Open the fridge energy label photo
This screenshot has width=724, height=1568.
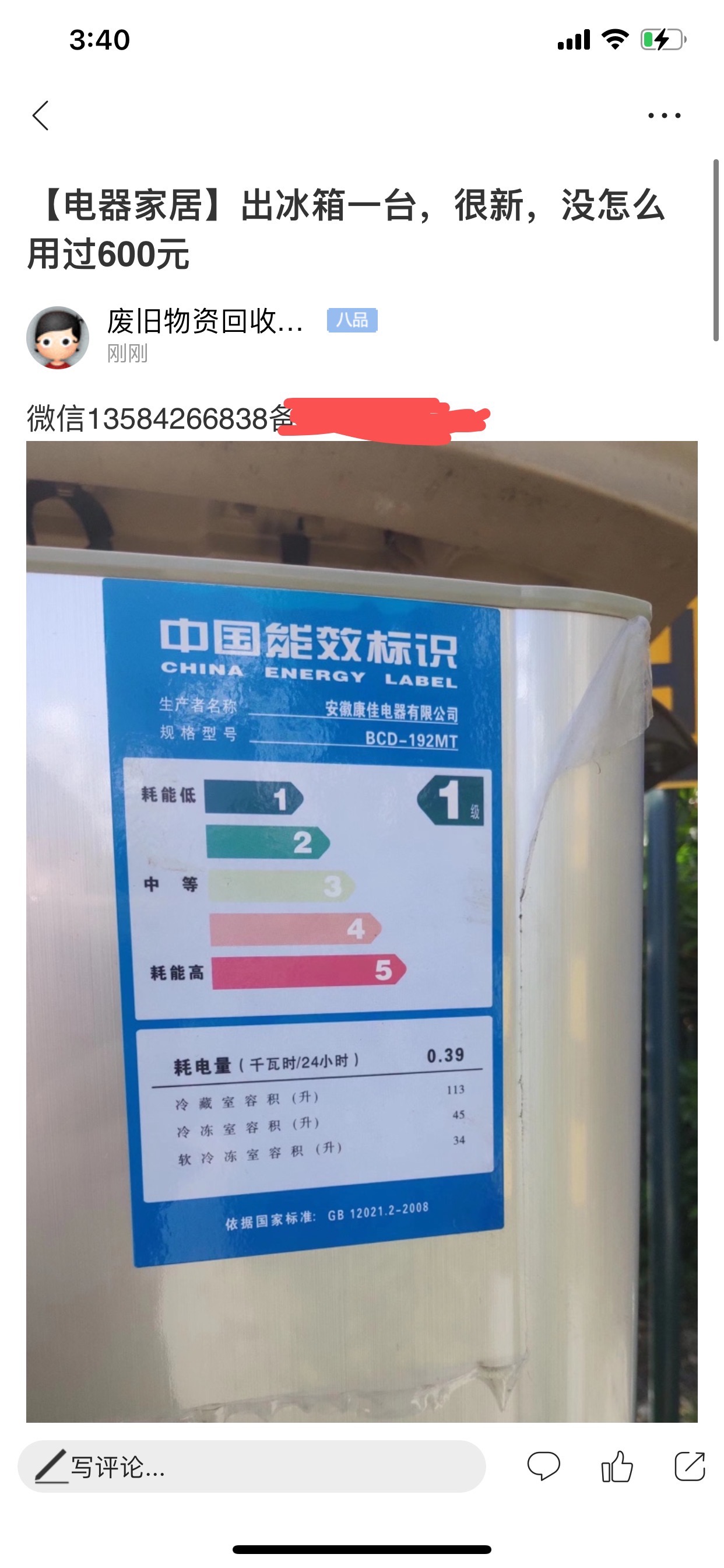(361, 932)
